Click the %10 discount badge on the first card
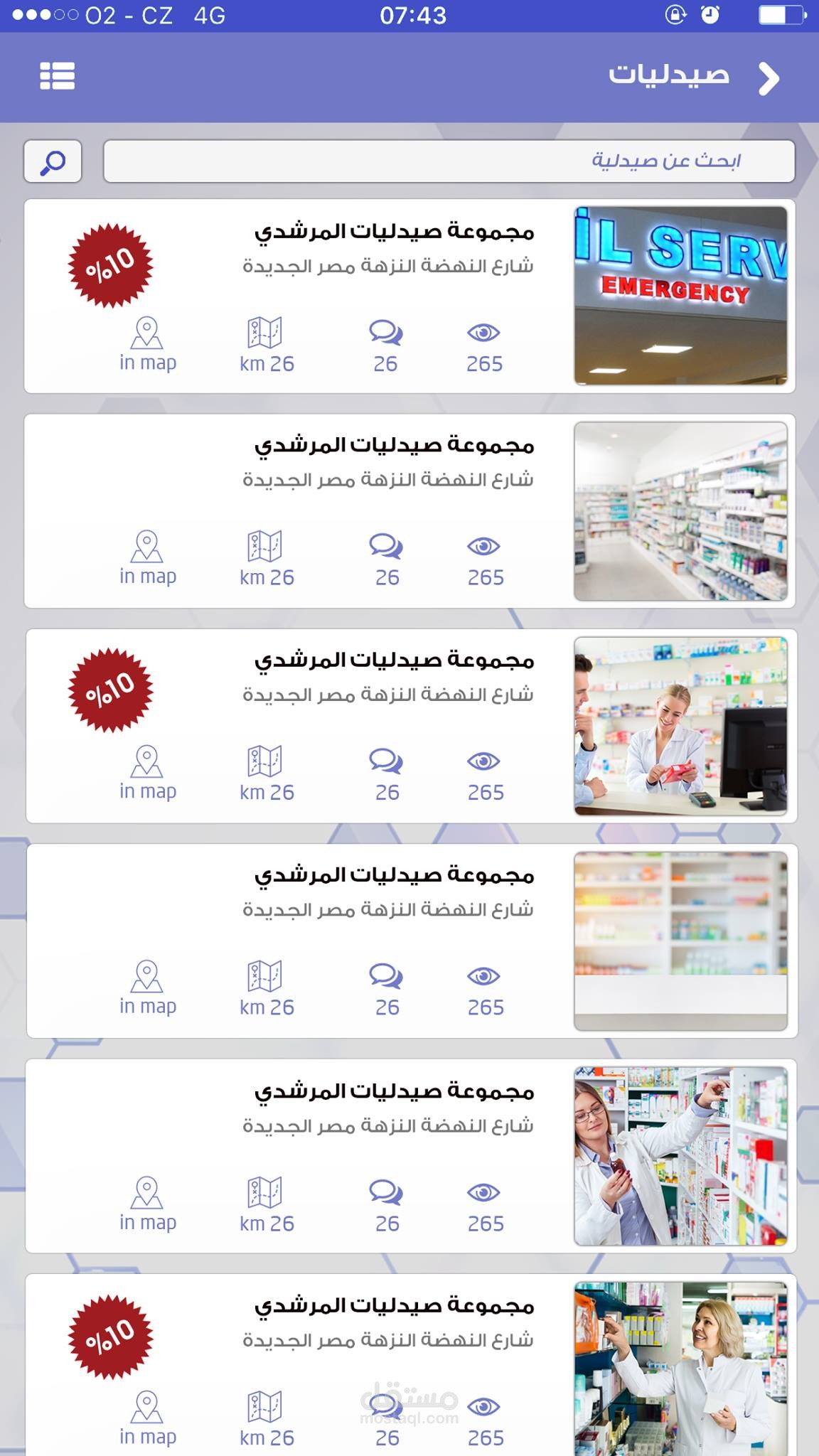This screenshot has width=819, height=1456. tap(110, 267)
